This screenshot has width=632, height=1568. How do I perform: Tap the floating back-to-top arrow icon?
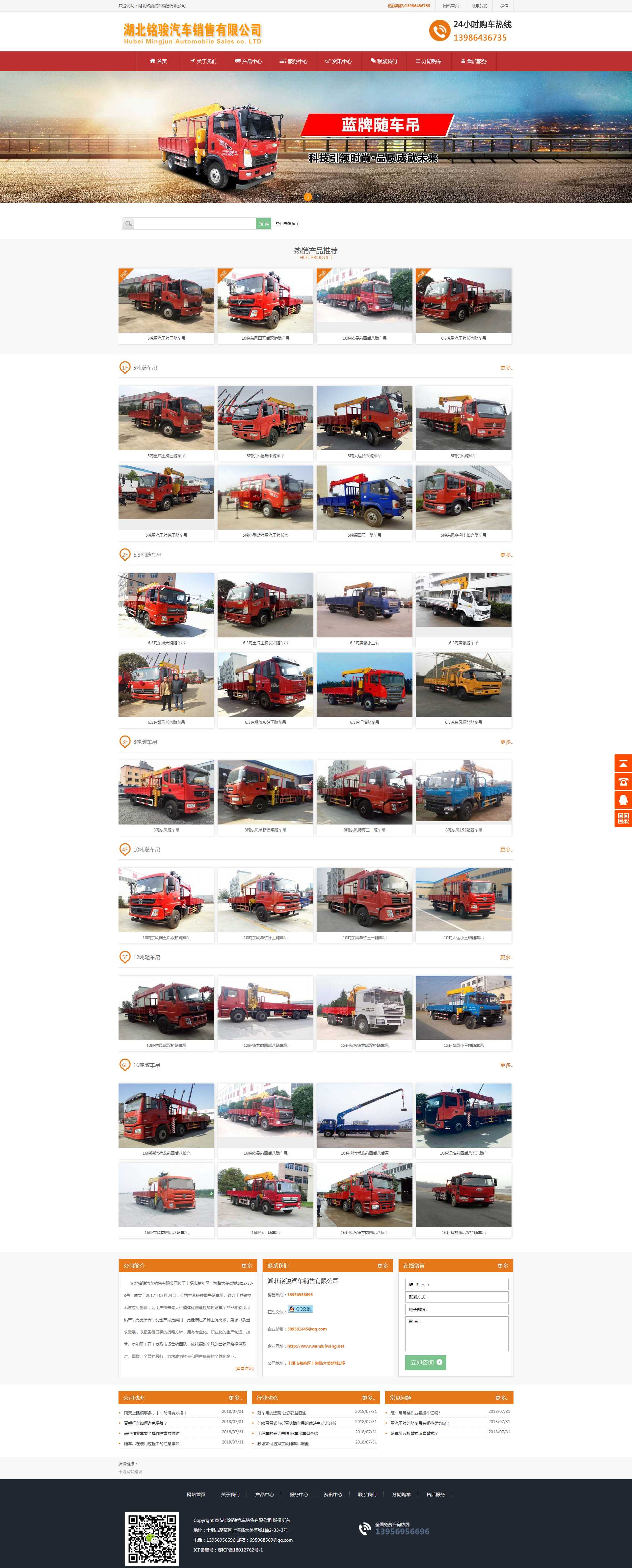pos(623,763)
